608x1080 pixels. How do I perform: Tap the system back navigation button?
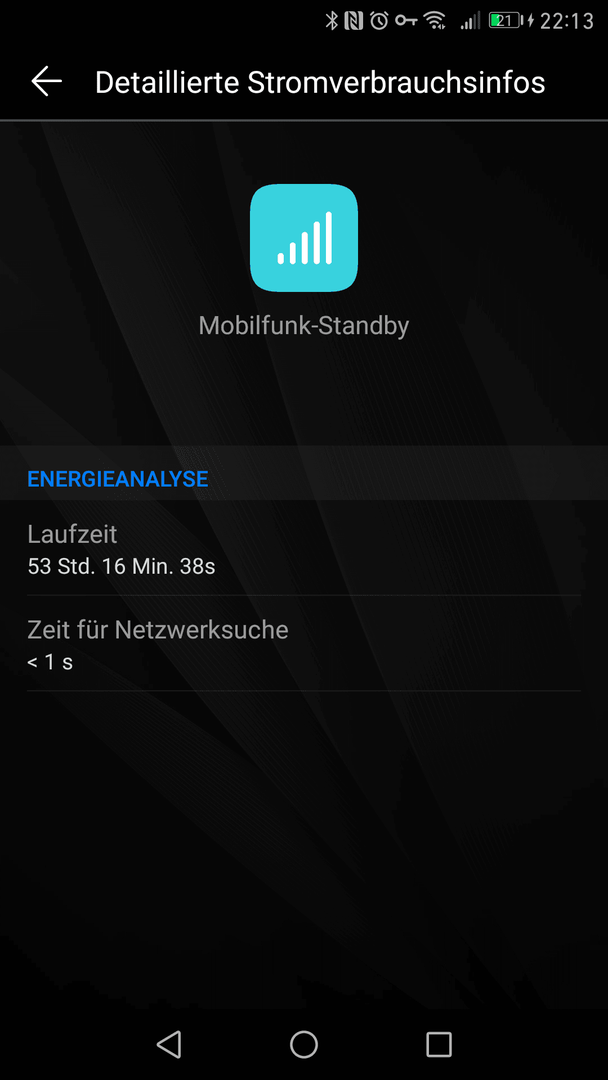(169, 1044)
